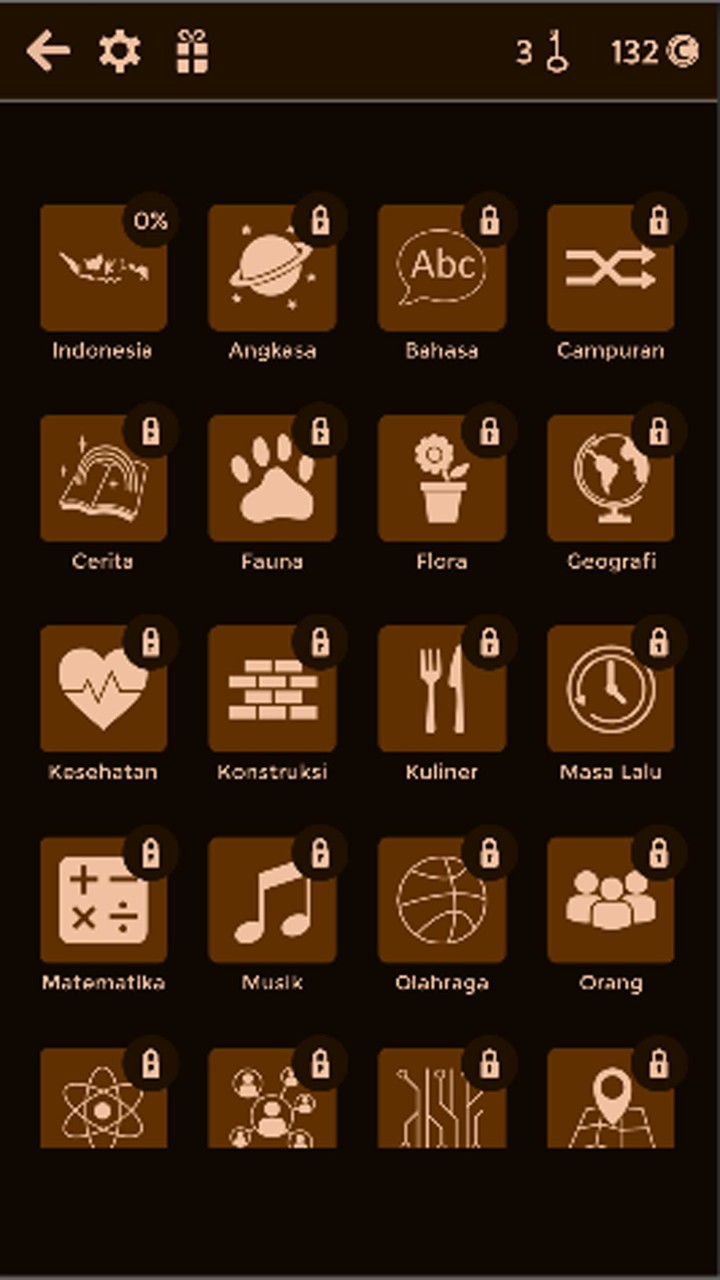720x1280 pixels.
Task: Choose the Campuran shuffle category
Action: (610, 268)
